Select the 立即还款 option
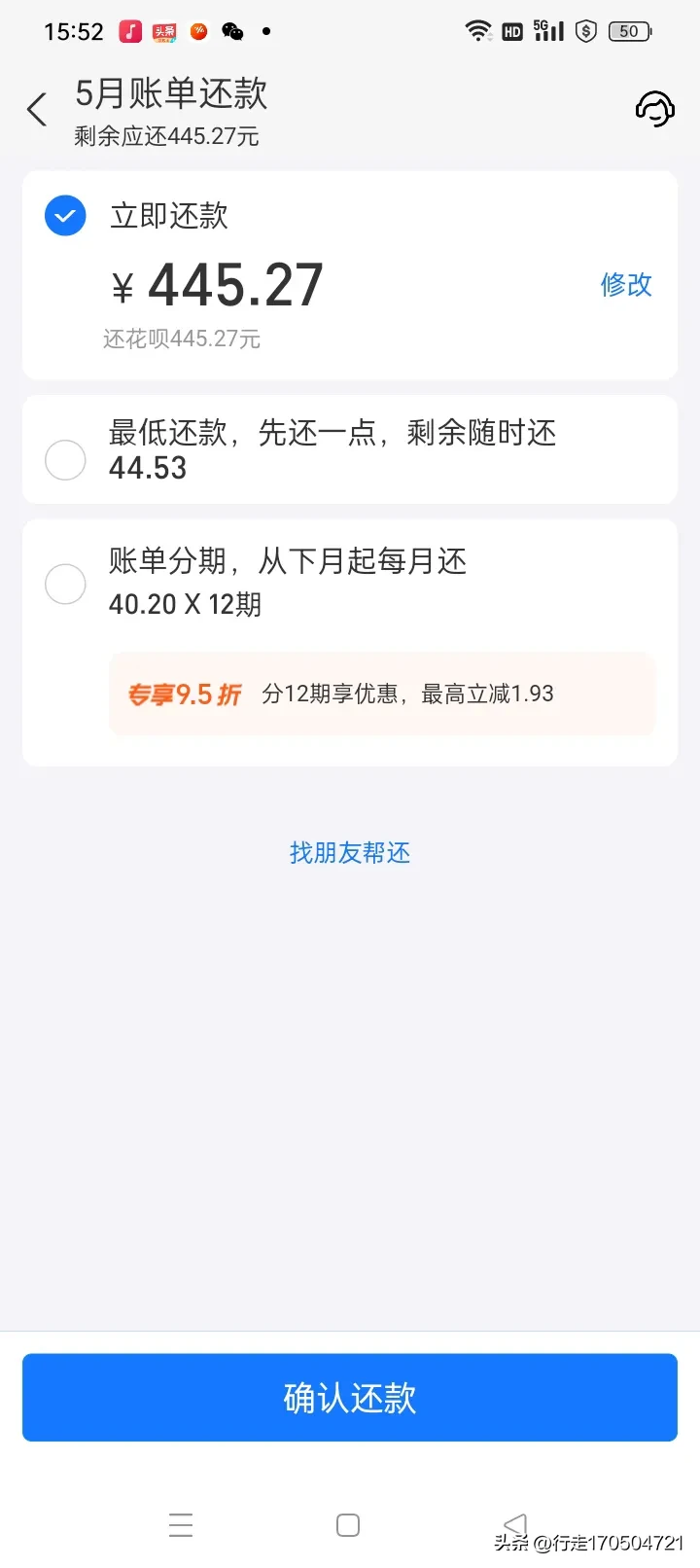The width and height of the screenshot is (700, 1568). [x=65, y=216]
